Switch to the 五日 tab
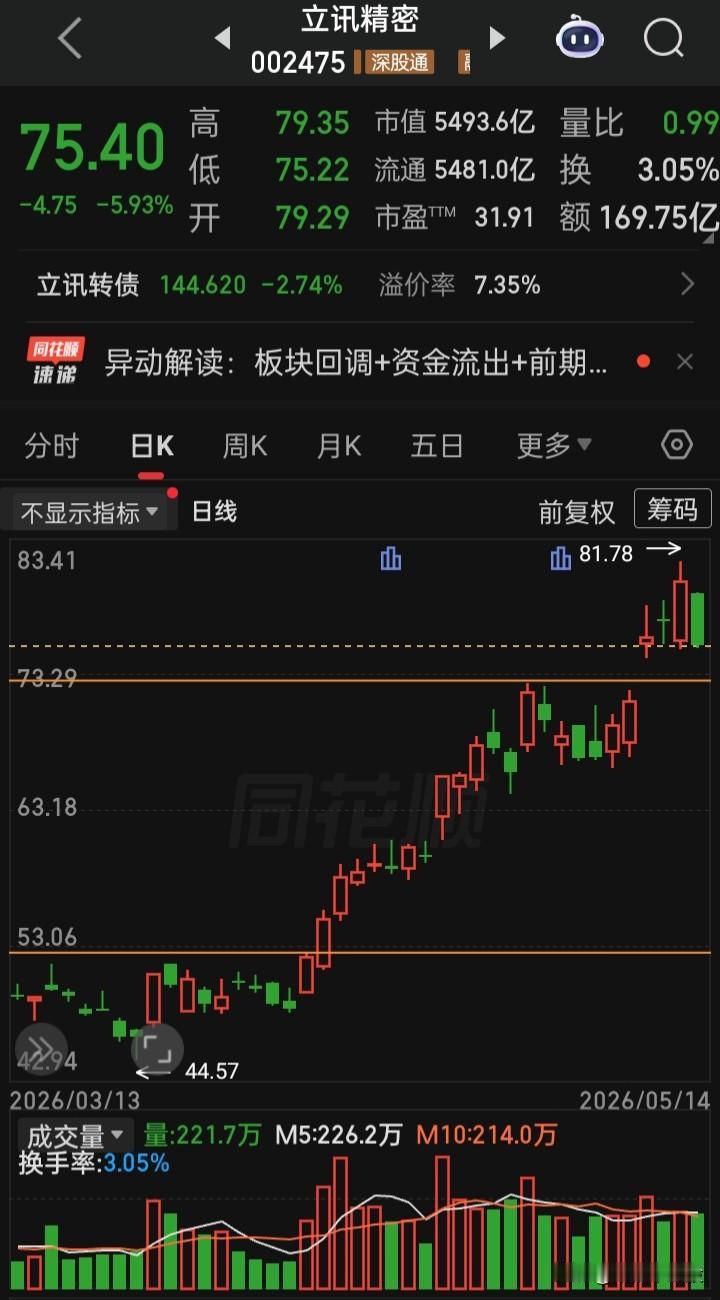The width and height of the screenshot is (720, 1300). (437, 446)
